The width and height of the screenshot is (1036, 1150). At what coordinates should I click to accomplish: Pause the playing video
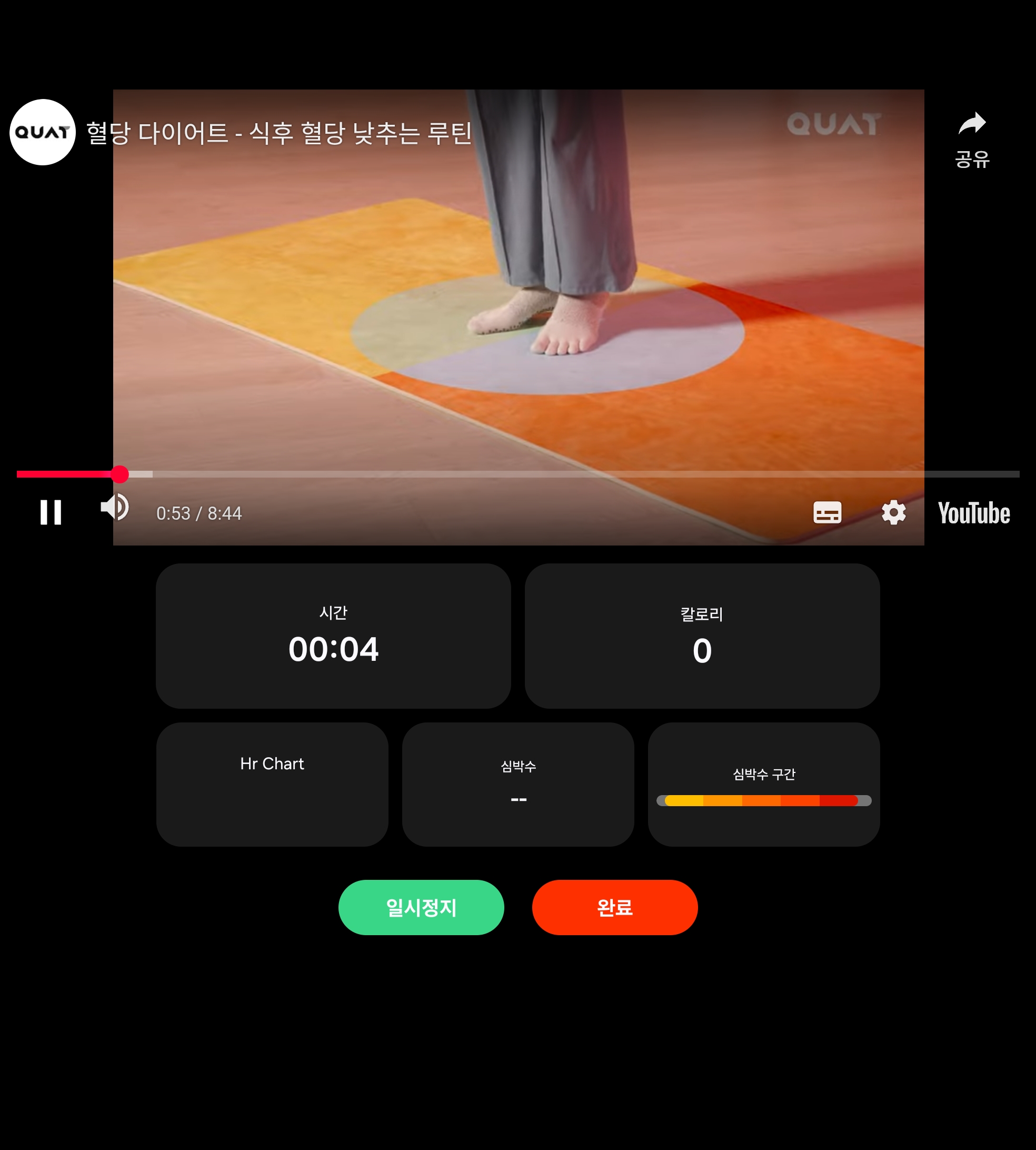51,512
